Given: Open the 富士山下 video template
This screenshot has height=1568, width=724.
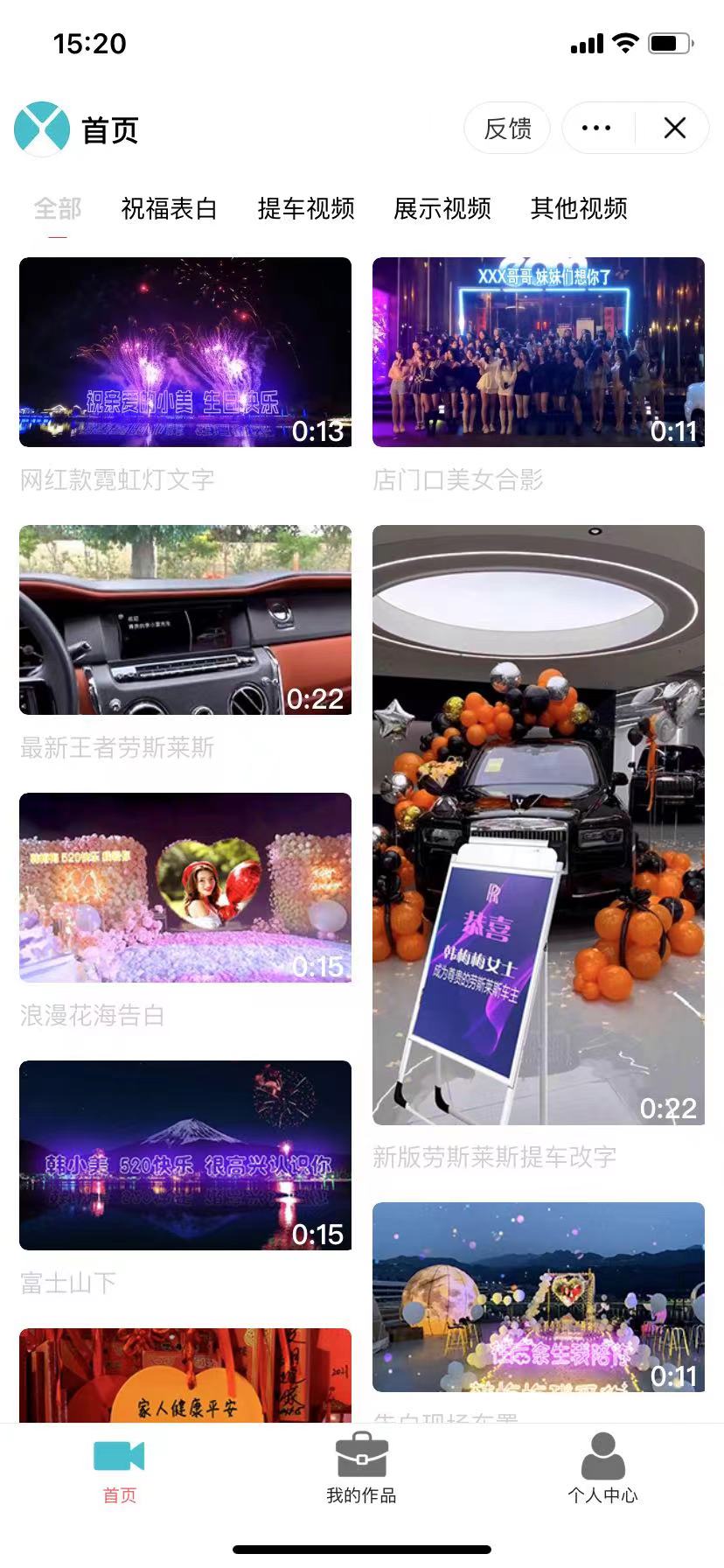Looking at the screenshot, I should [x=185, y=1156].
